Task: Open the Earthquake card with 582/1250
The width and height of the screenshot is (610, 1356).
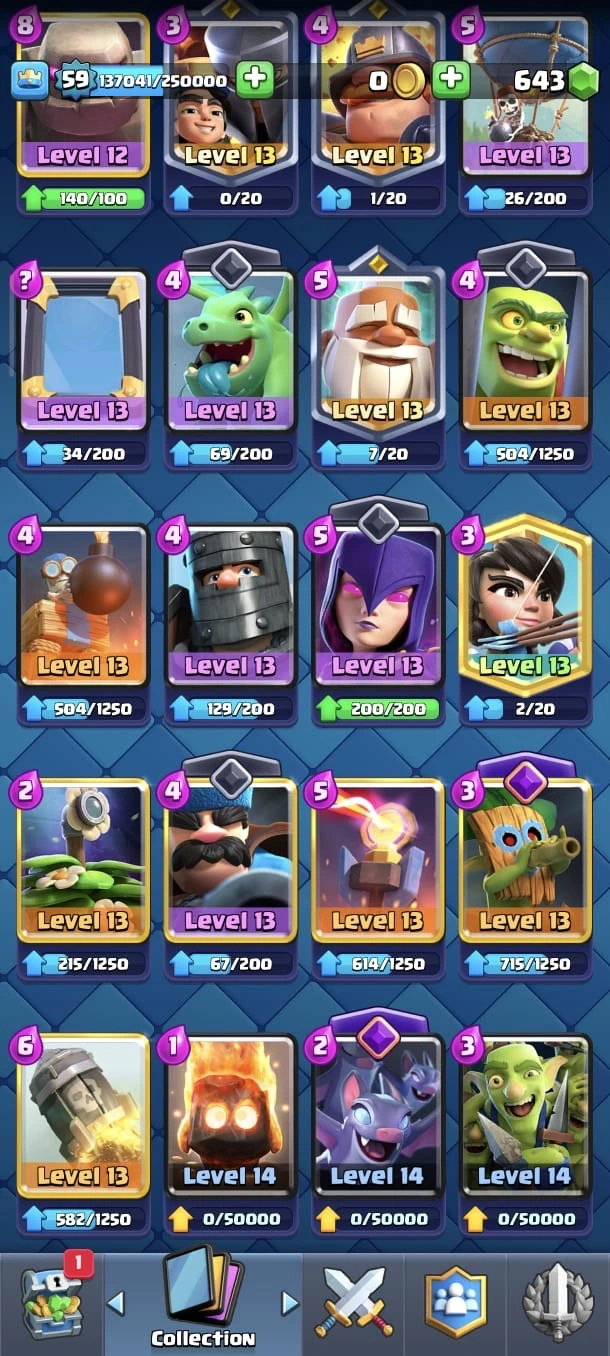Action: (83, 1115)
